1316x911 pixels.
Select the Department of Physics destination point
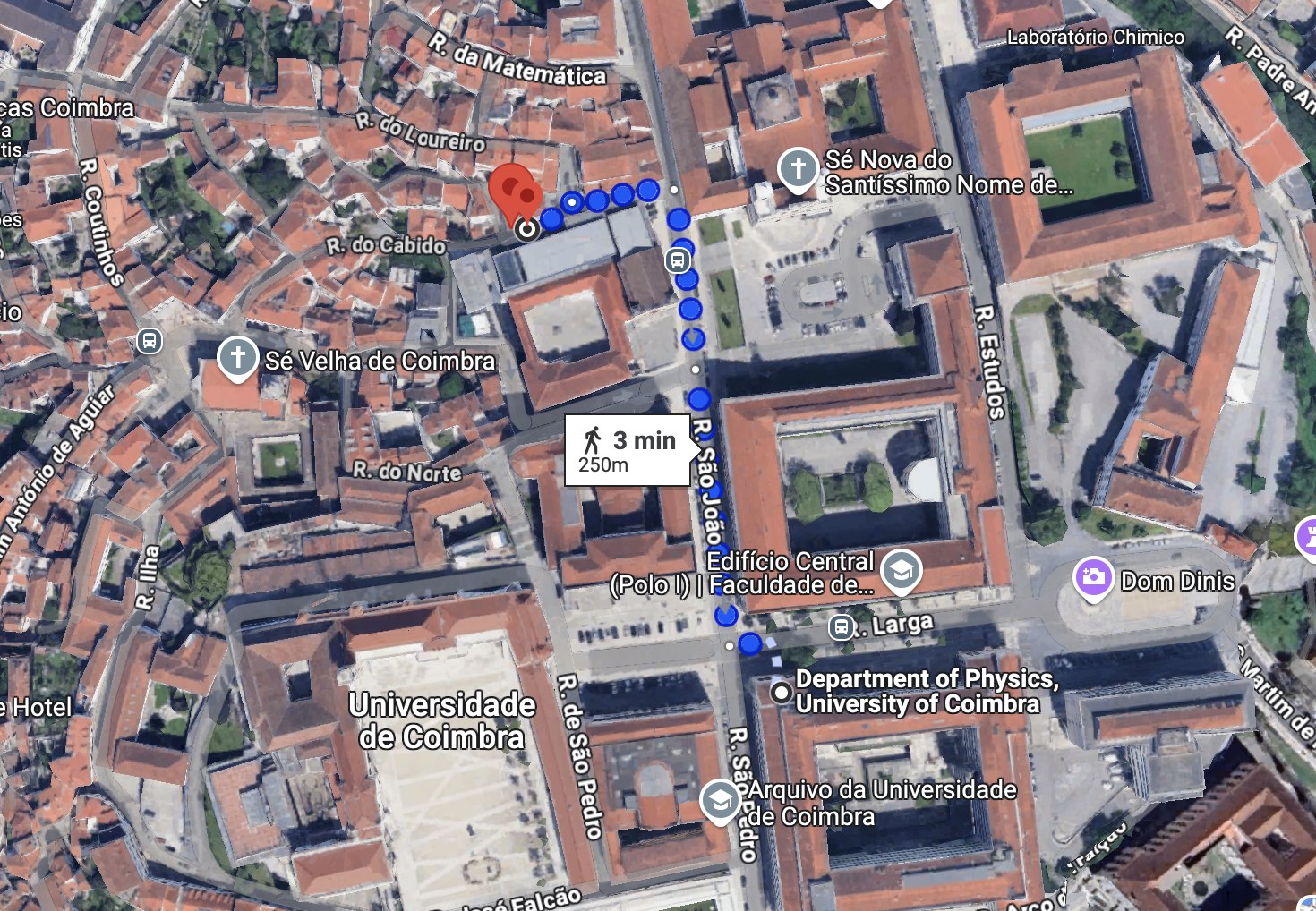pyautogui.click(x=781, y=692)
